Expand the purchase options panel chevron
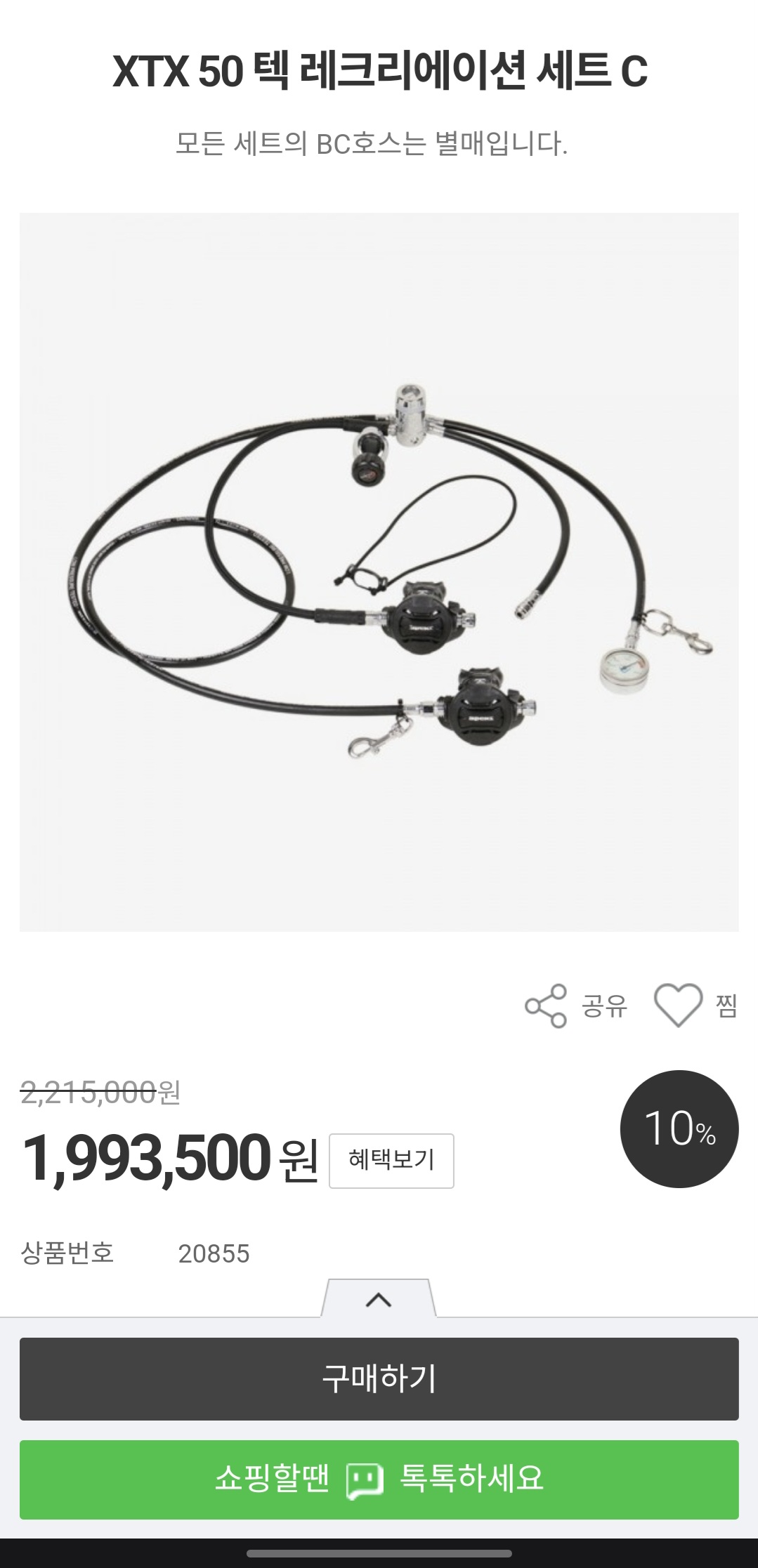 pos(379,1300)
